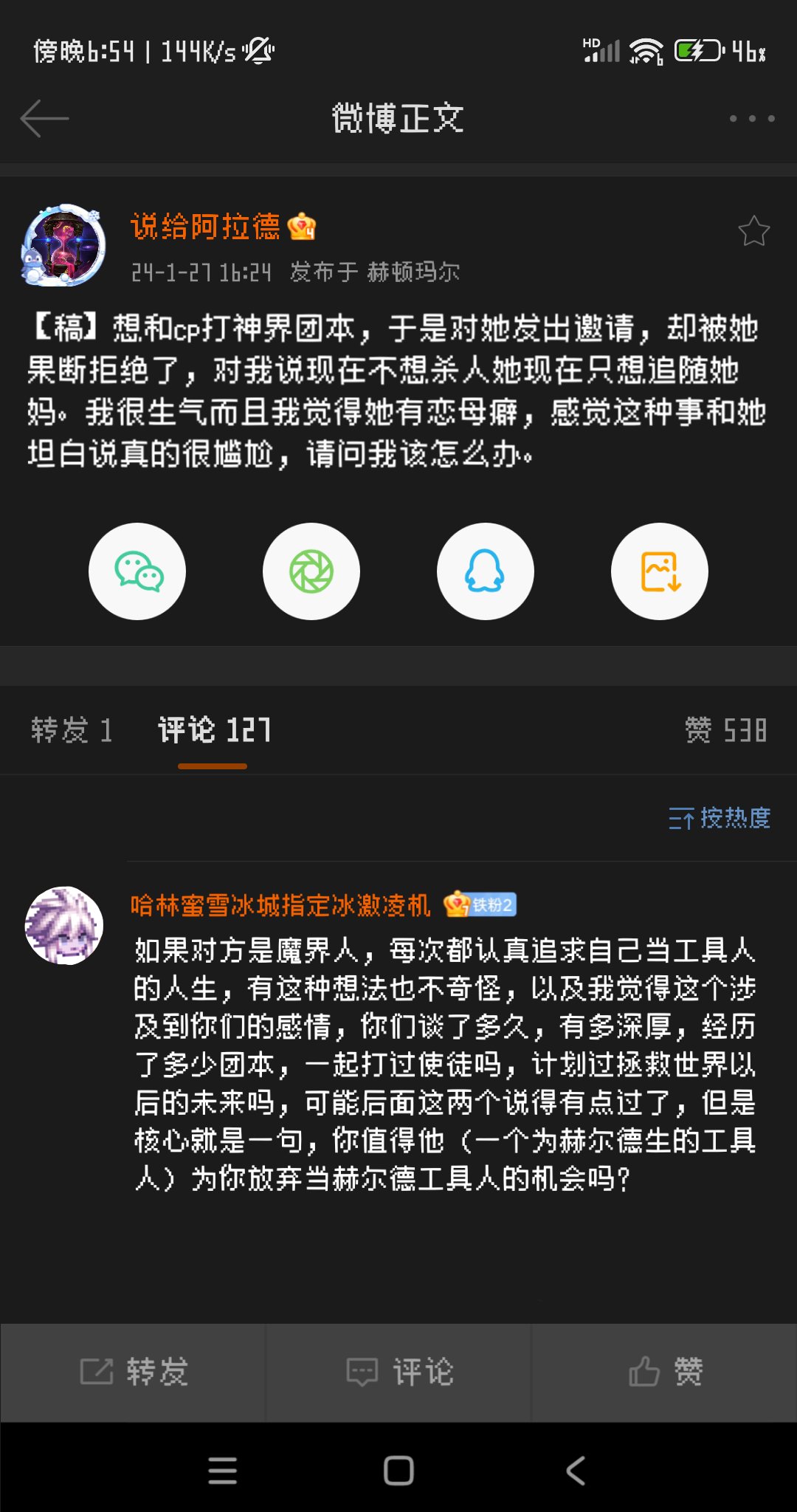
Task: Go back using the top-left arrow
Action: coord(44,119)
